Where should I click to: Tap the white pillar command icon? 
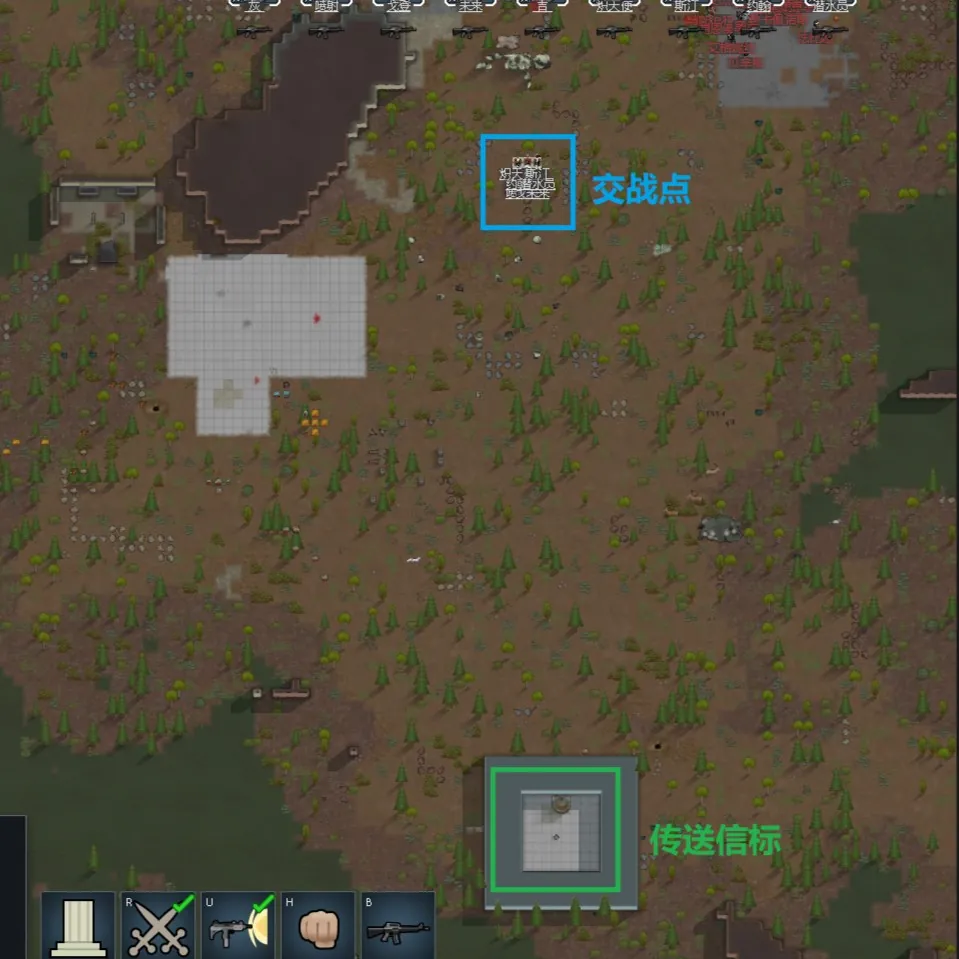point(77,925)
